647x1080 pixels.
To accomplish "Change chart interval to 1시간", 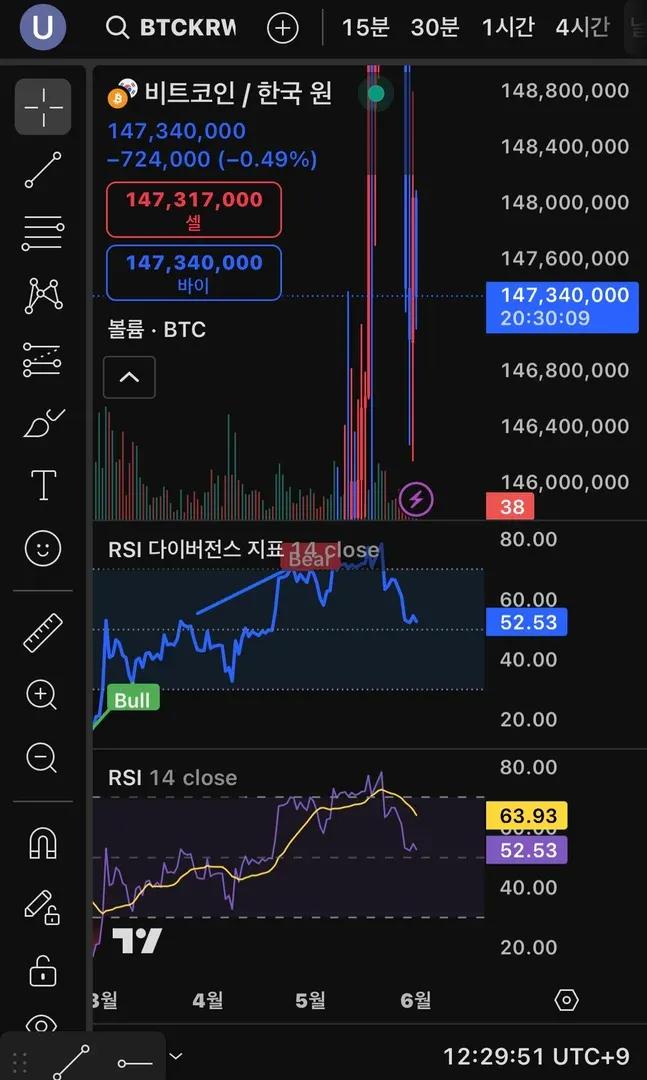I will pos(507,27).
